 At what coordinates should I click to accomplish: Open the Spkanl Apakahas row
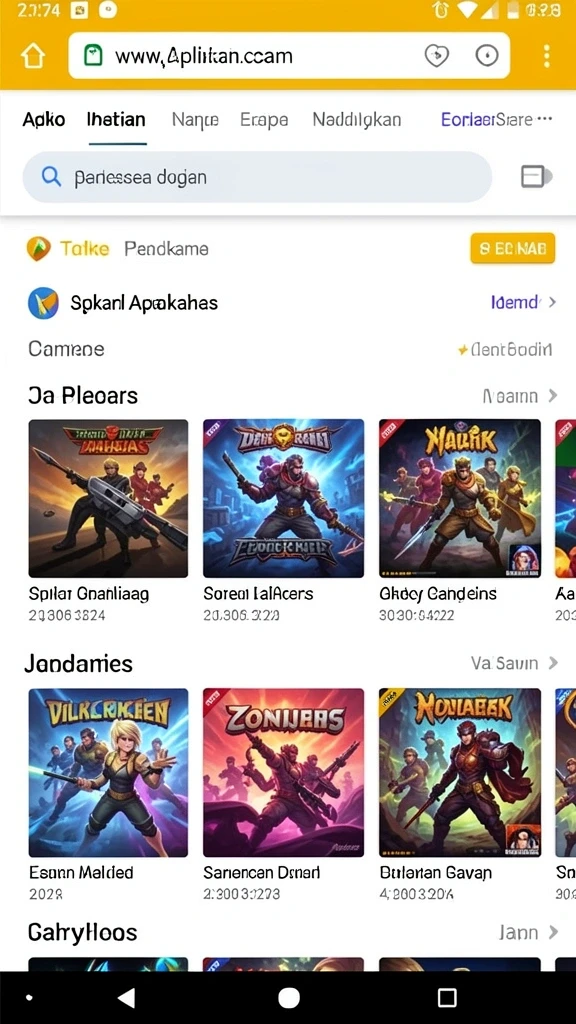291,303
